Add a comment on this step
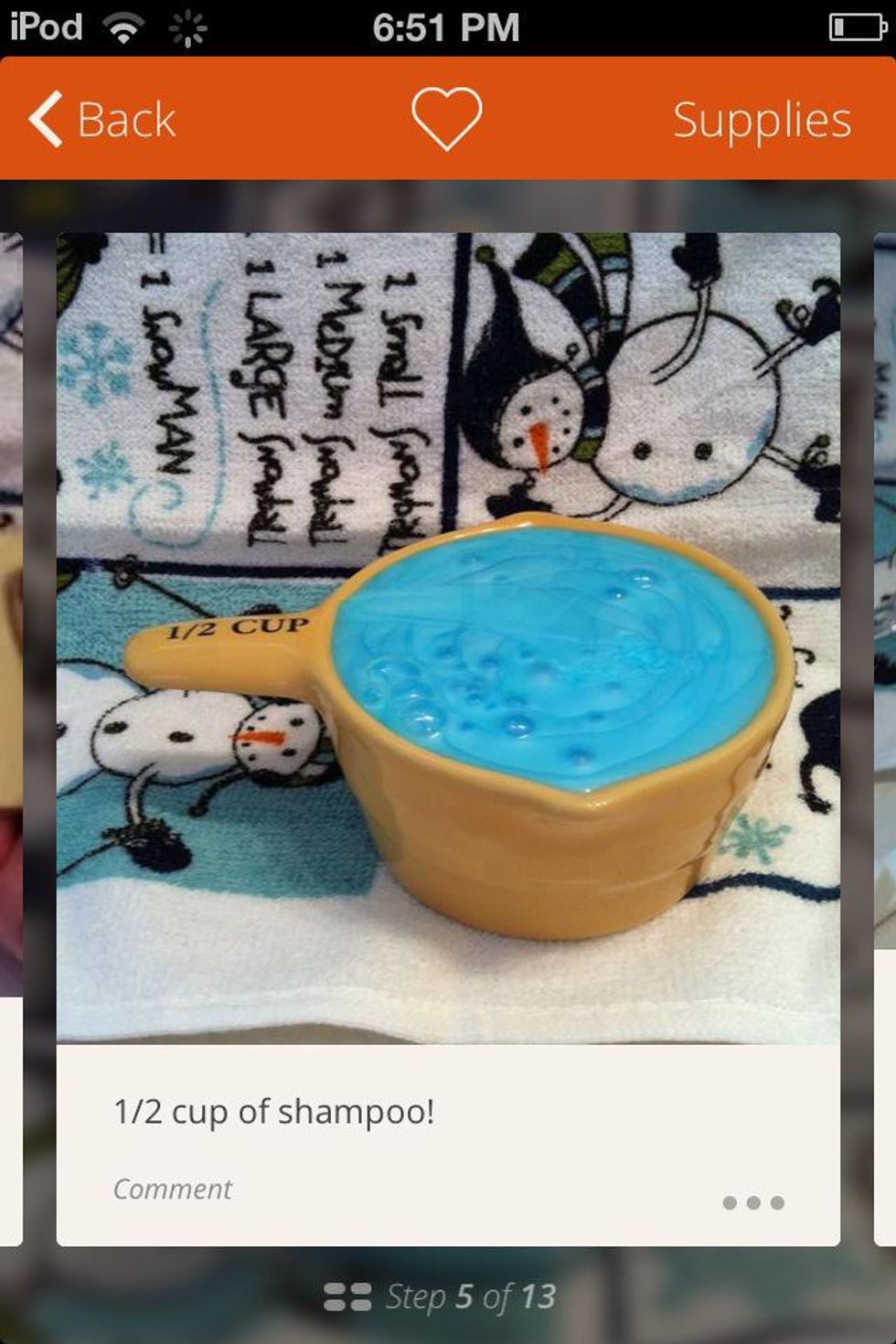This screenshot has height=1344, width=896. (172, 1189)
